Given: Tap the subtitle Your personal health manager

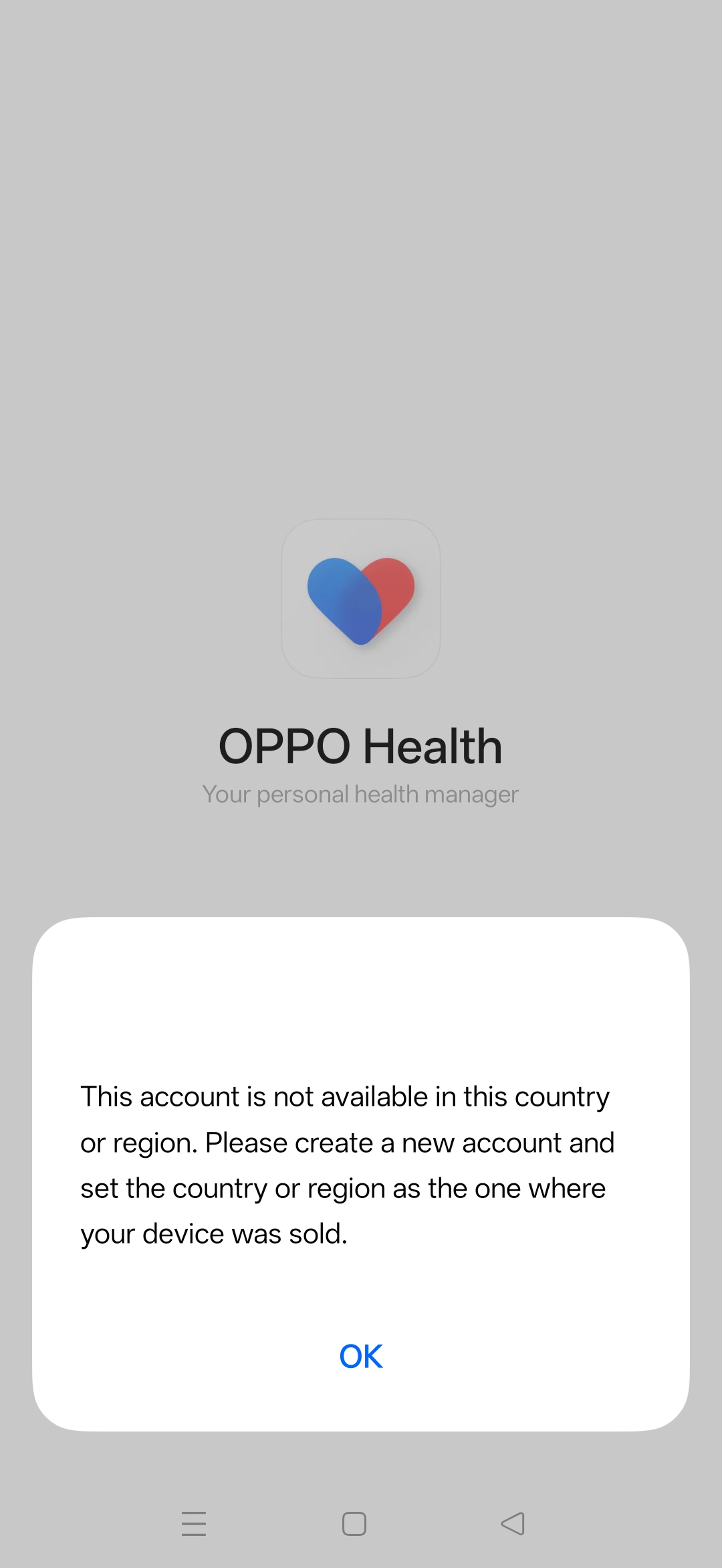Looking at the screenshot, I should click(361, 793).
